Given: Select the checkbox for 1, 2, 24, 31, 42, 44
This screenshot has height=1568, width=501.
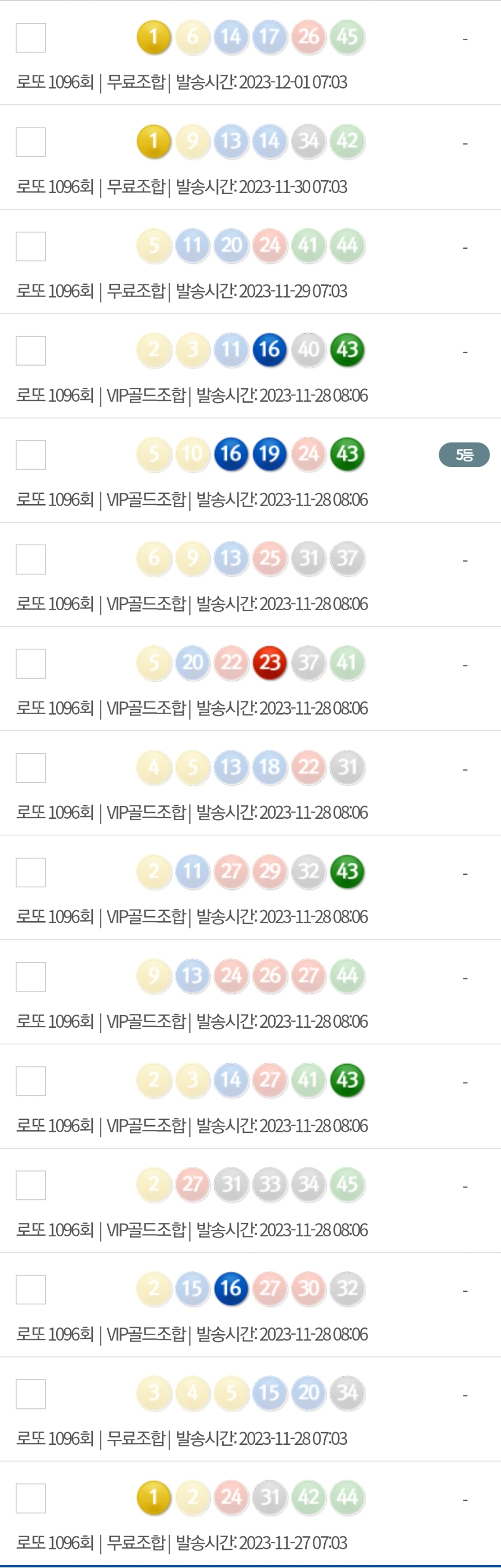Looking at the screenshot, I should pos(30,1498).
